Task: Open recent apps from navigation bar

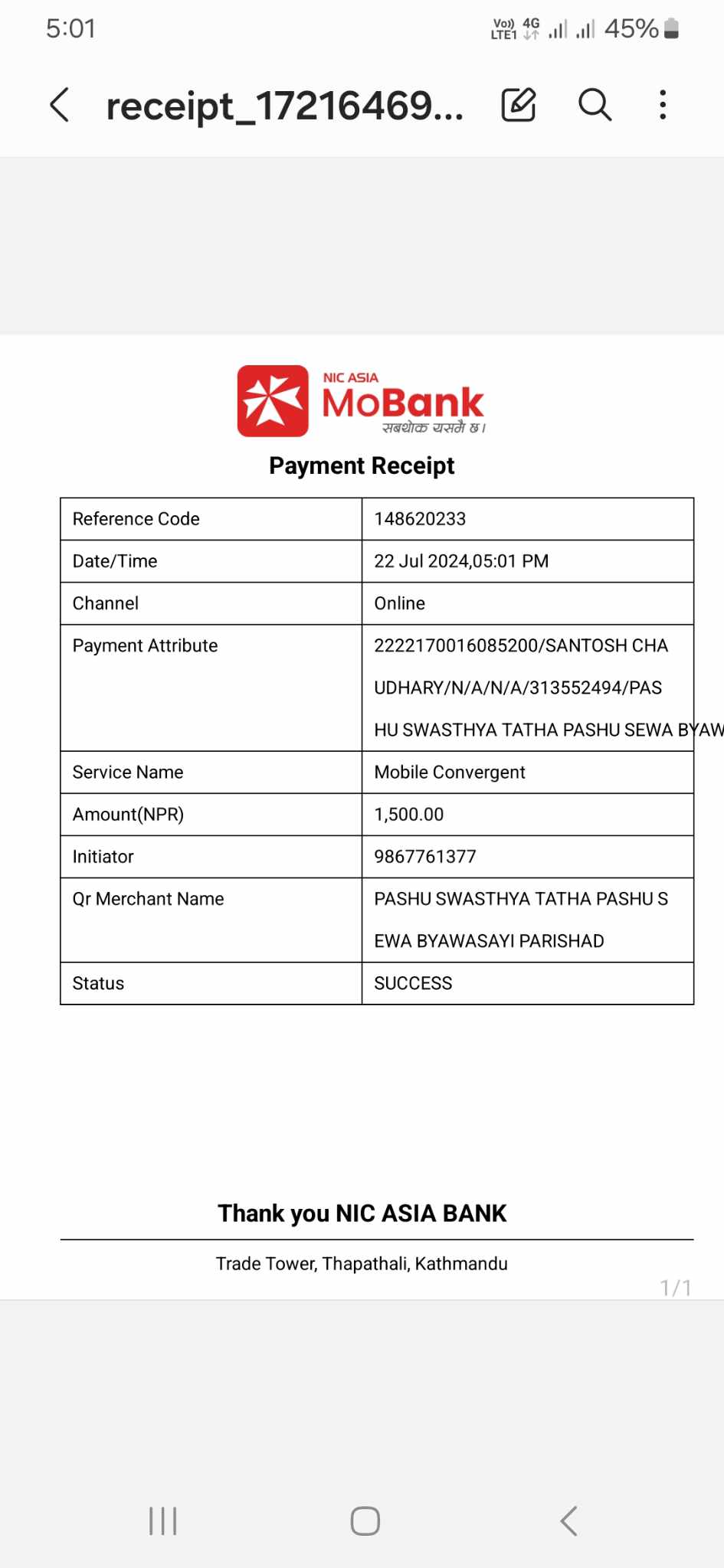Action: pyautogui.click(x=163, y=1521)
